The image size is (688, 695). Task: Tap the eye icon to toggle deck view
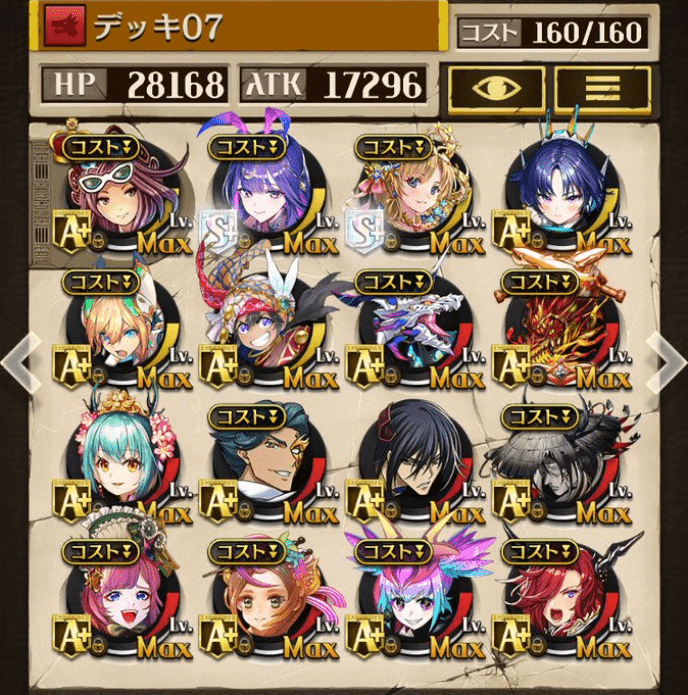[497, 88]
